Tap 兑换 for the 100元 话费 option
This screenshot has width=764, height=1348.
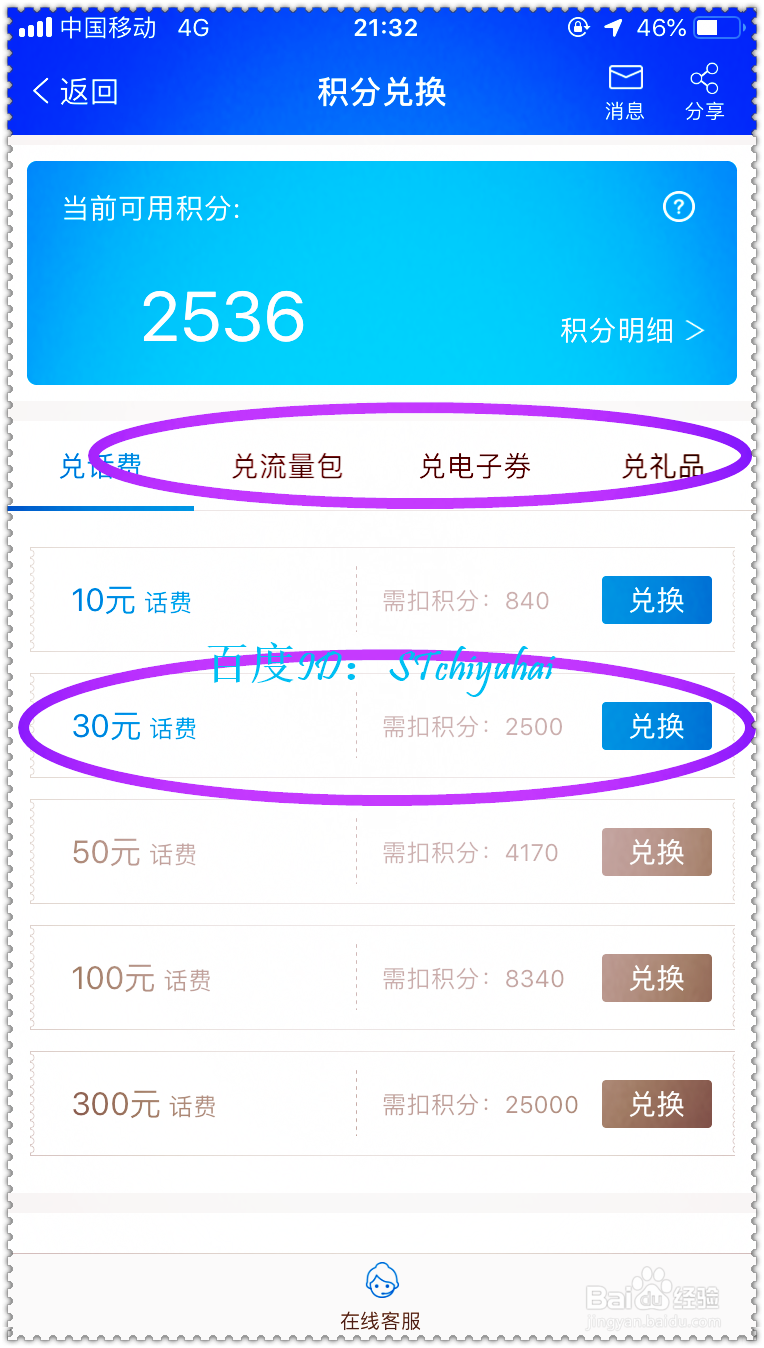coord(656,978)
